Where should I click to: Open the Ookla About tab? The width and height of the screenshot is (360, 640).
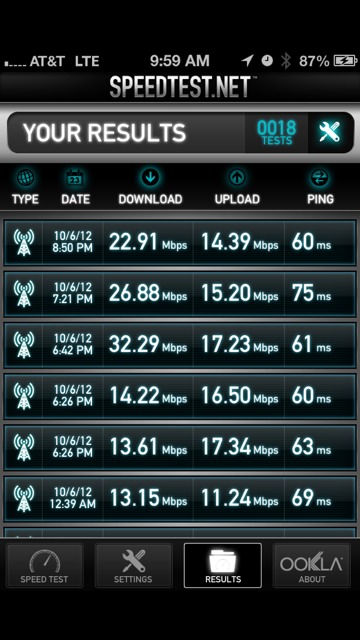pyautogui.click(x=311, y=565)
